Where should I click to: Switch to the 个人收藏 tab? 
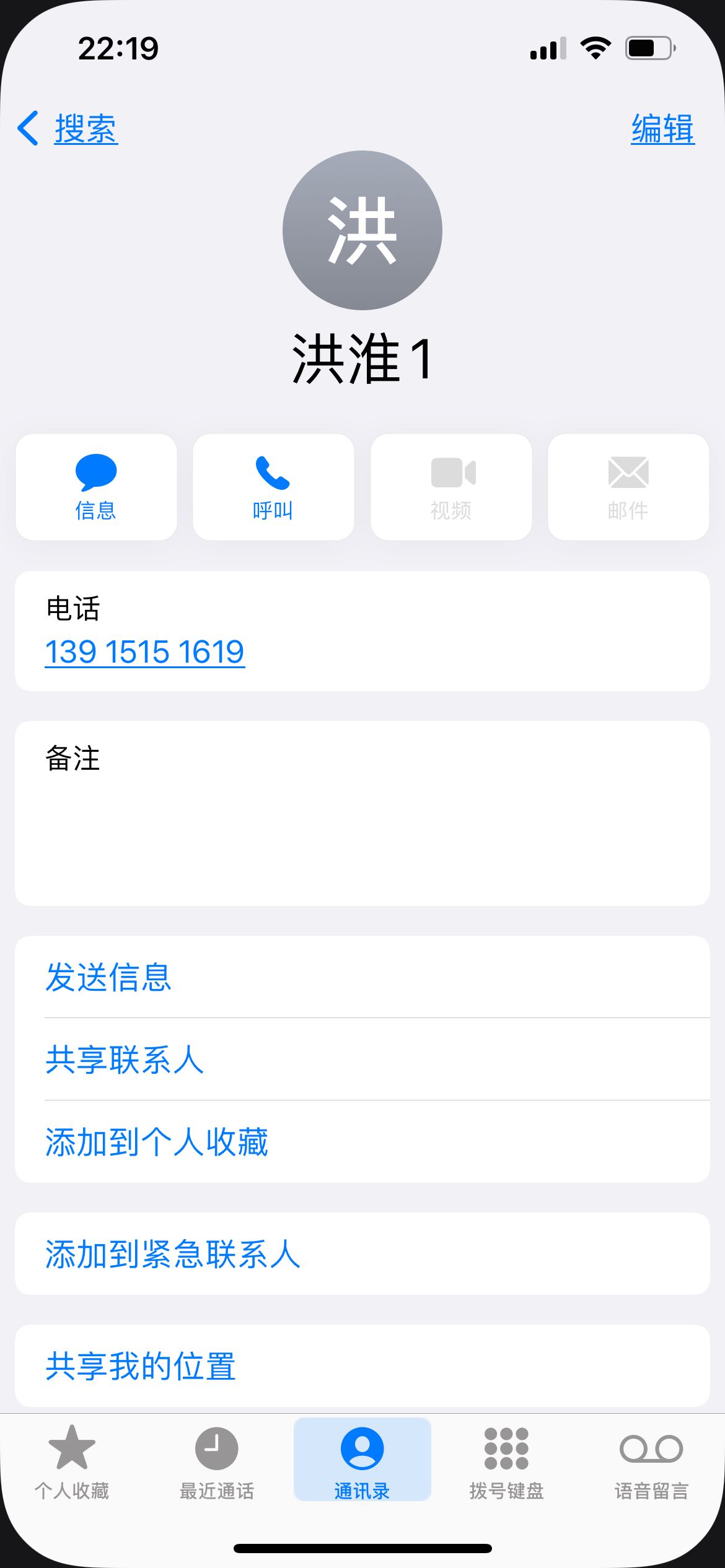[72, 1461]
